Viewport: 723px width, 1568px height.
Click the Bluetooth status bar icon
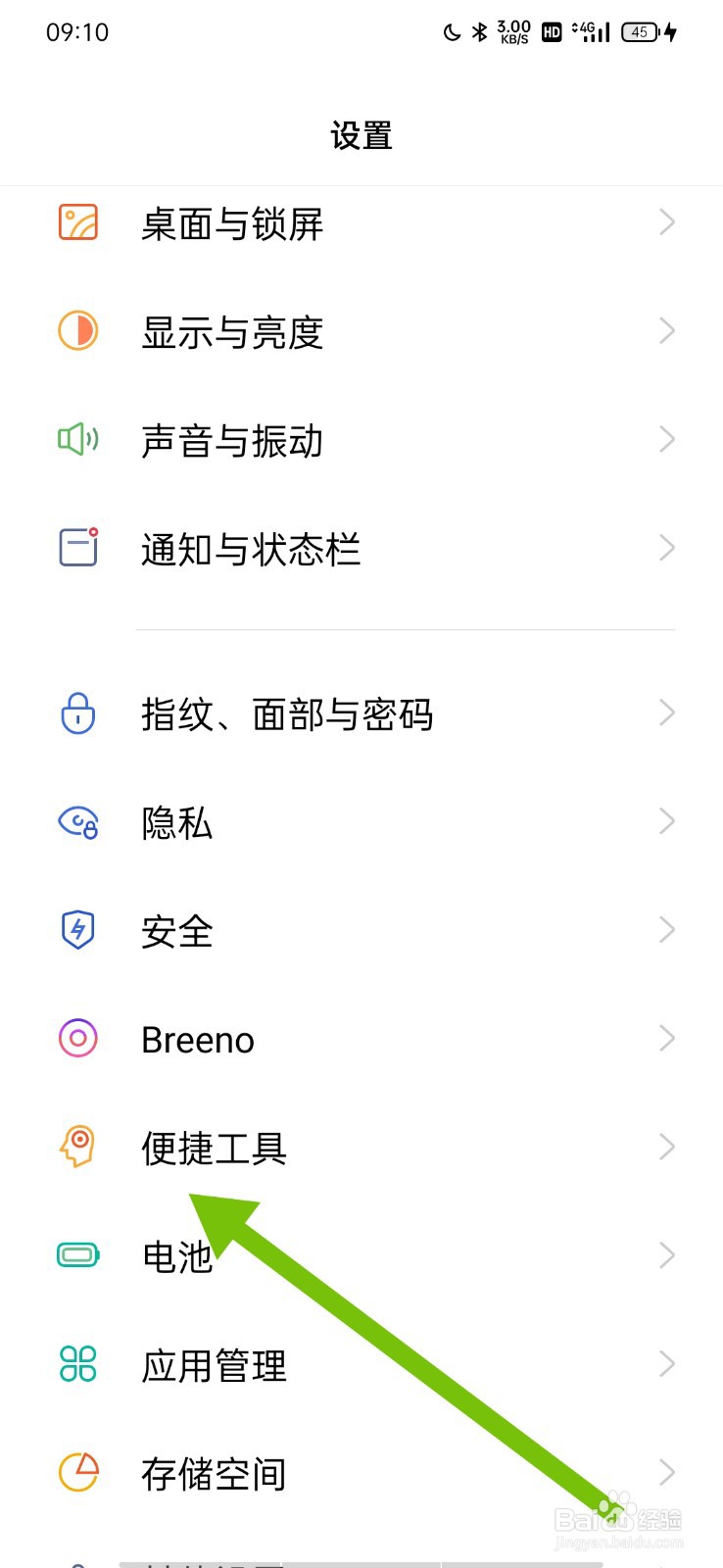pyautogui.click(x=478, y=31)
